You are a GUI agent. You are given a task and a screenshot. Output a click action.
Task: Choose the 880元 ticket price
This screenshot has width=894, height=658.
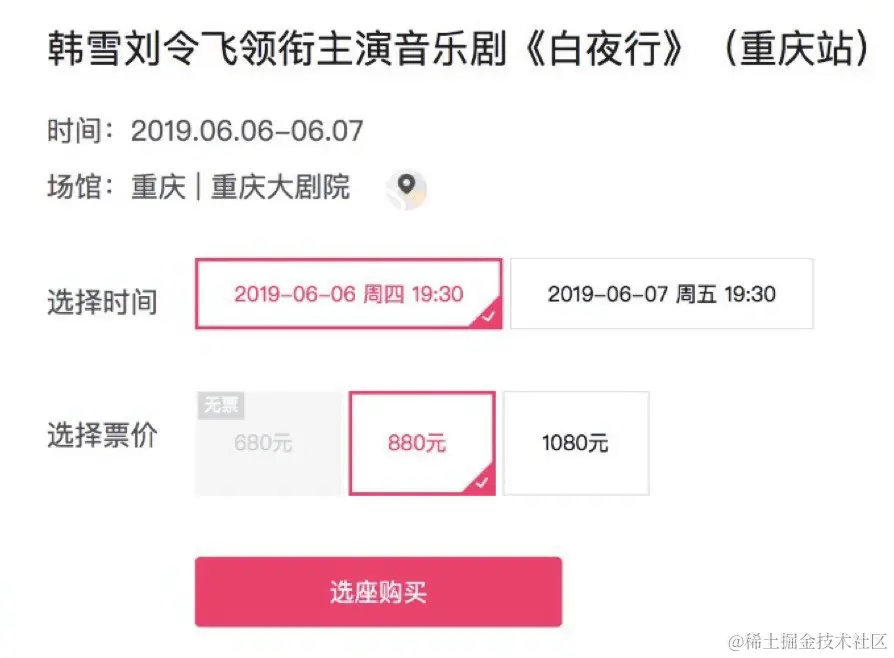point(421,443)
